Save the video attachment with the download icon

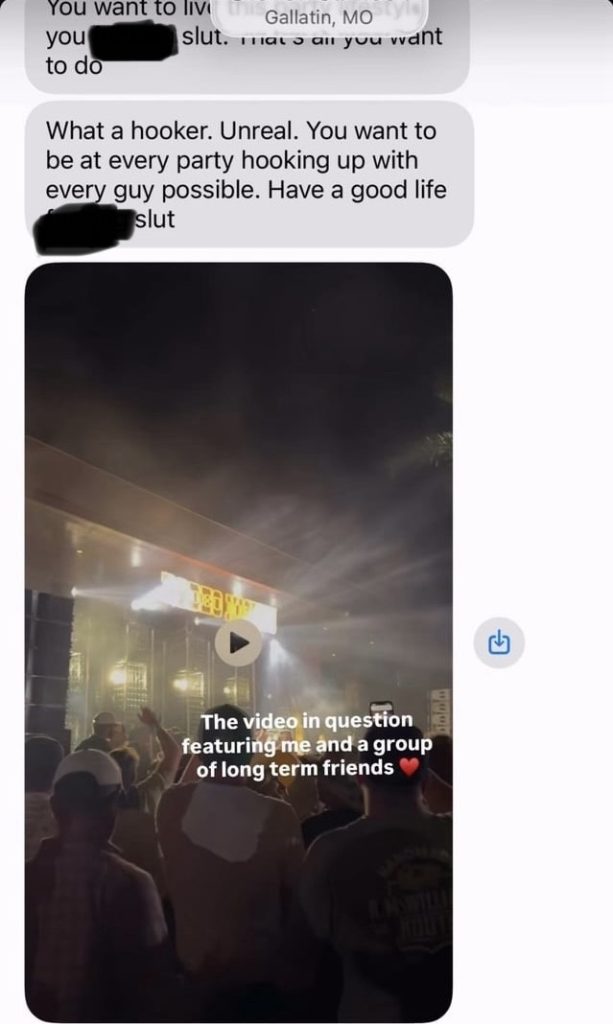click(x=499, y=643)
